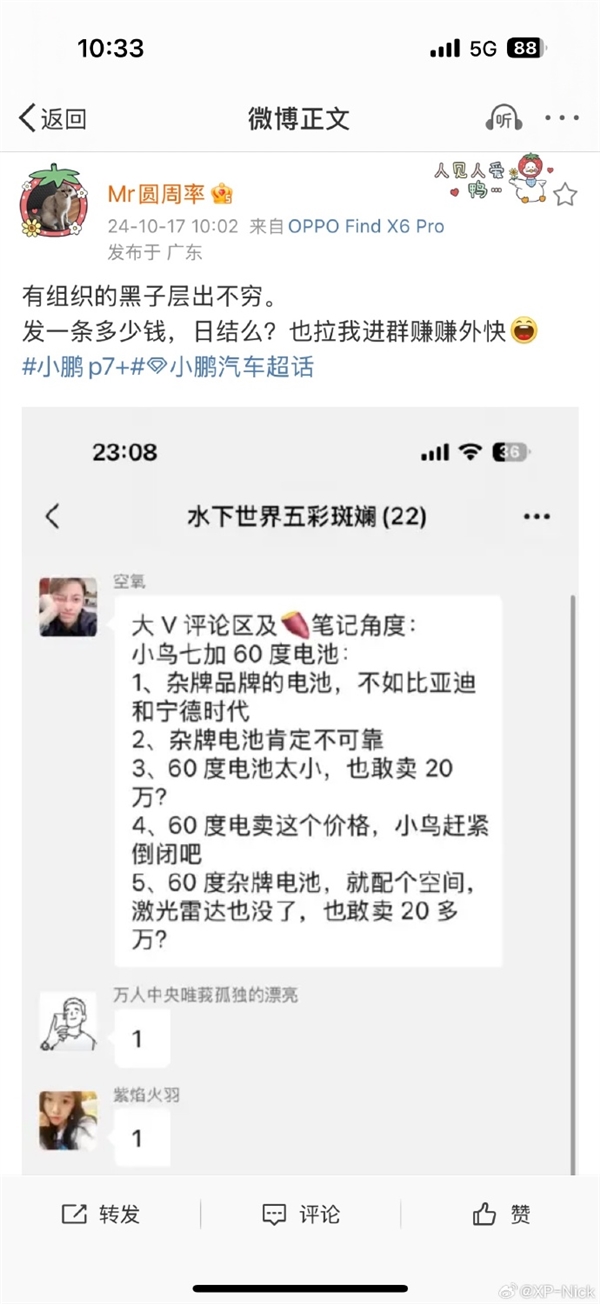Tap the 听 headphone listen icon
The height and width of the screenshot is (1304, 600).
(504, 118)
